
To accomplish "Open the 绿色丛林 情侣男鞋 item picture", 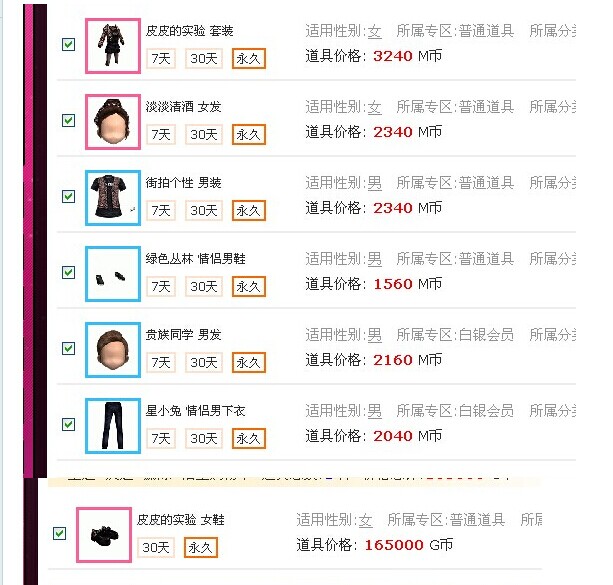I will pyautogui.click(x=113, y=274).
